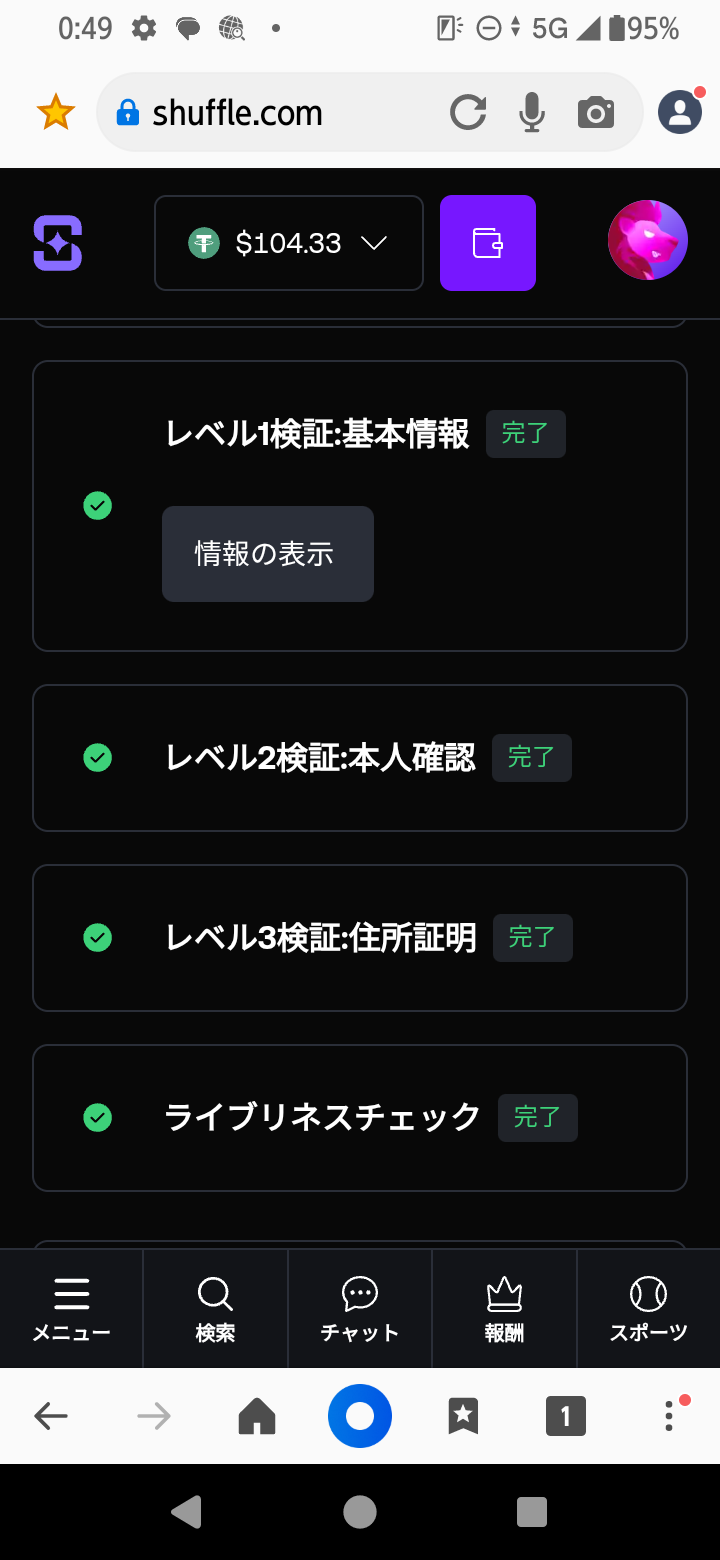Viewport: 720px width, 1560px height.
Task: Switch to the open browser tab counter
Action: (565, 1415)
